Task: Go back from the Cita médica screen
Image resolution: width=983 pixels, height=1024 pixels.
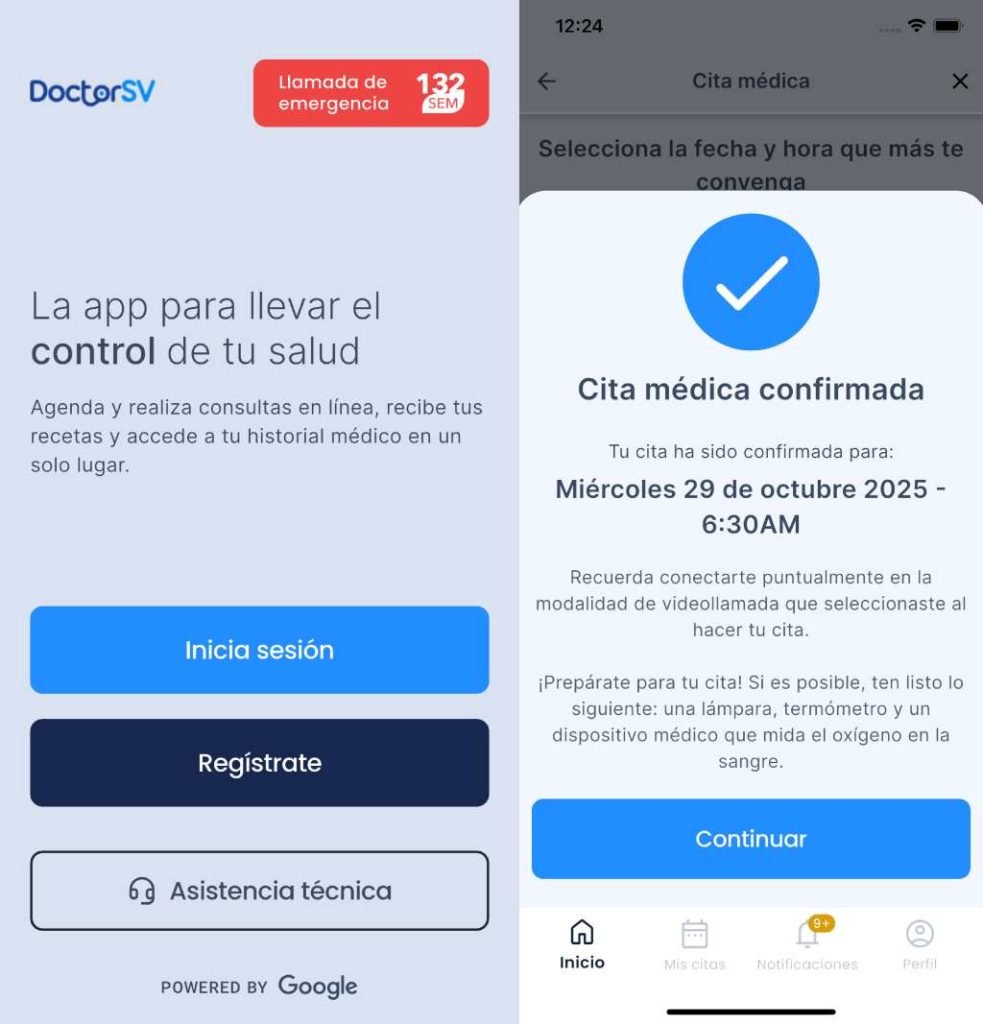Action: coord(546,82)
